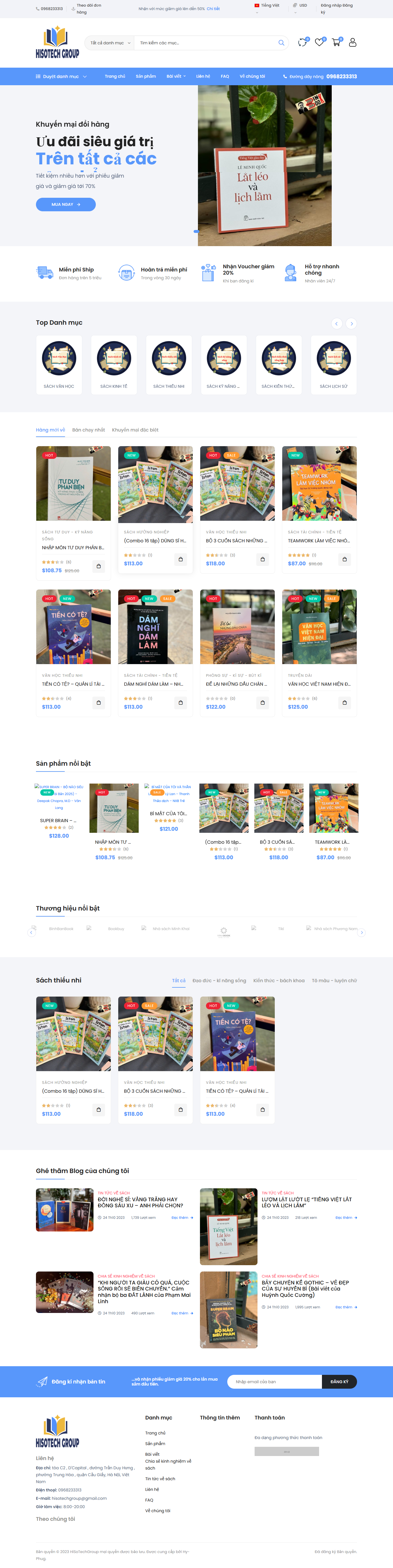This screenshot has height=1568, width=393.
Task: Switch to Khuyến mại đặc biệt tab
Action: pos(135,430)
